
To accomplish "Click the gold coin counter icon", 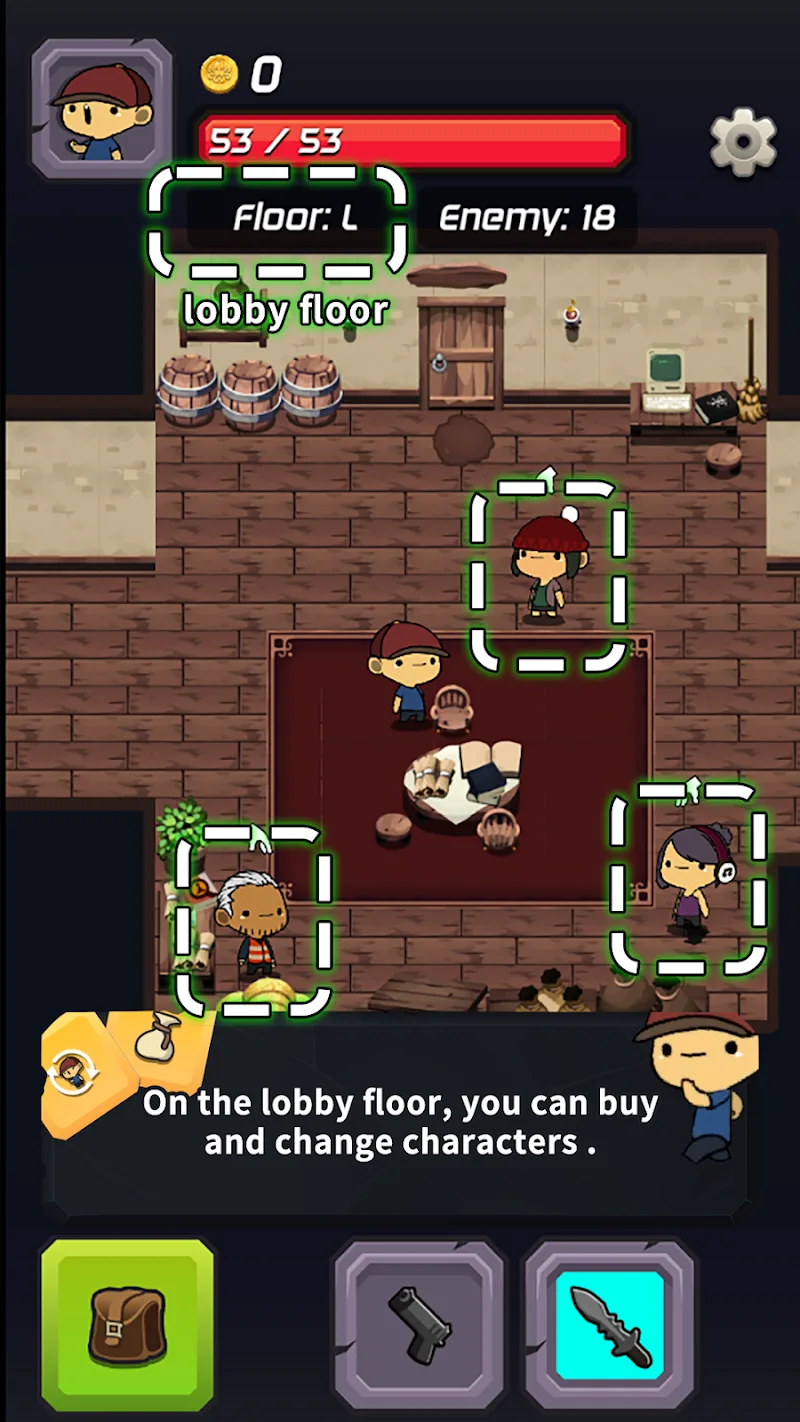I will (x=218, y=74).
